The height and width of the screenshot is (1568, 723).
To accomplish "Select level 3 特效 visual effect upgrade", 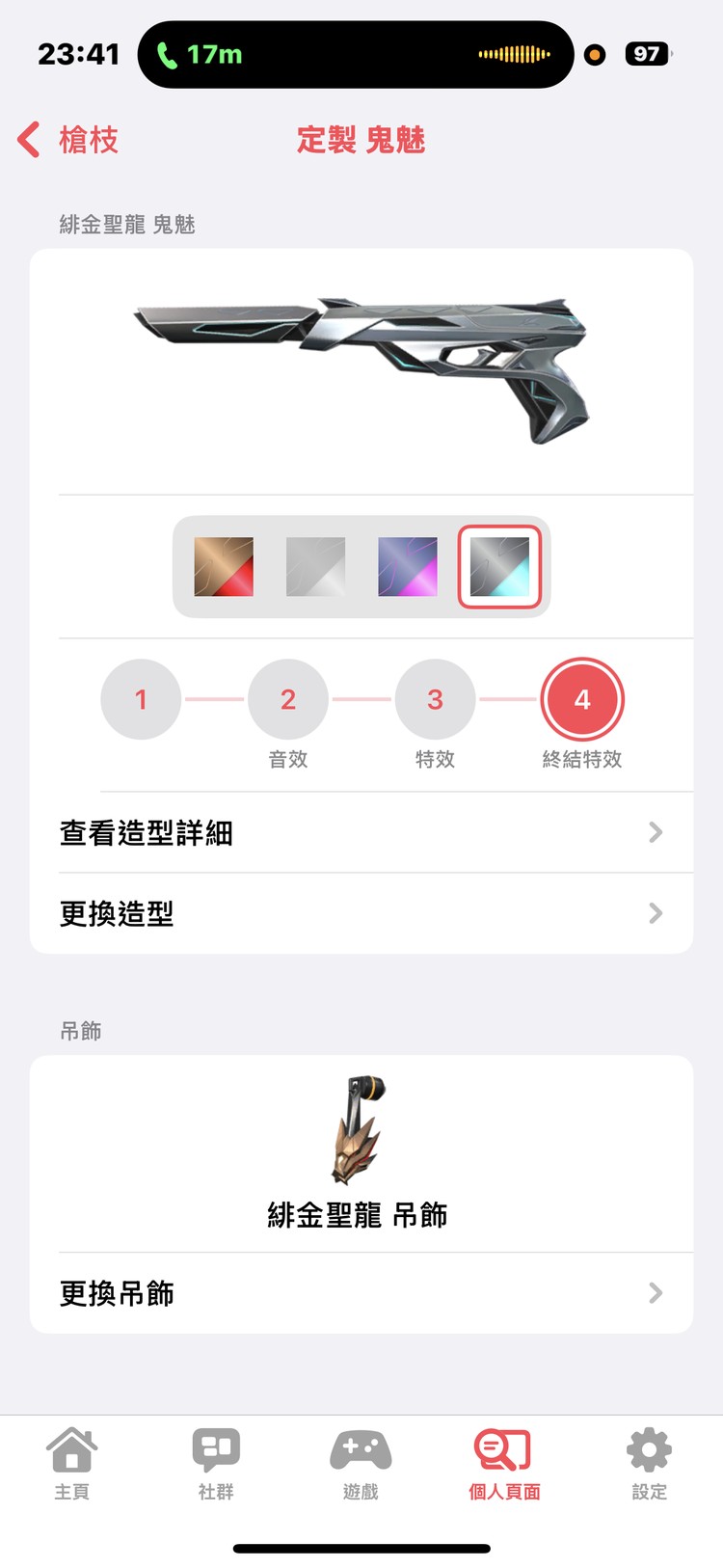I will click(x=435, y=699).
